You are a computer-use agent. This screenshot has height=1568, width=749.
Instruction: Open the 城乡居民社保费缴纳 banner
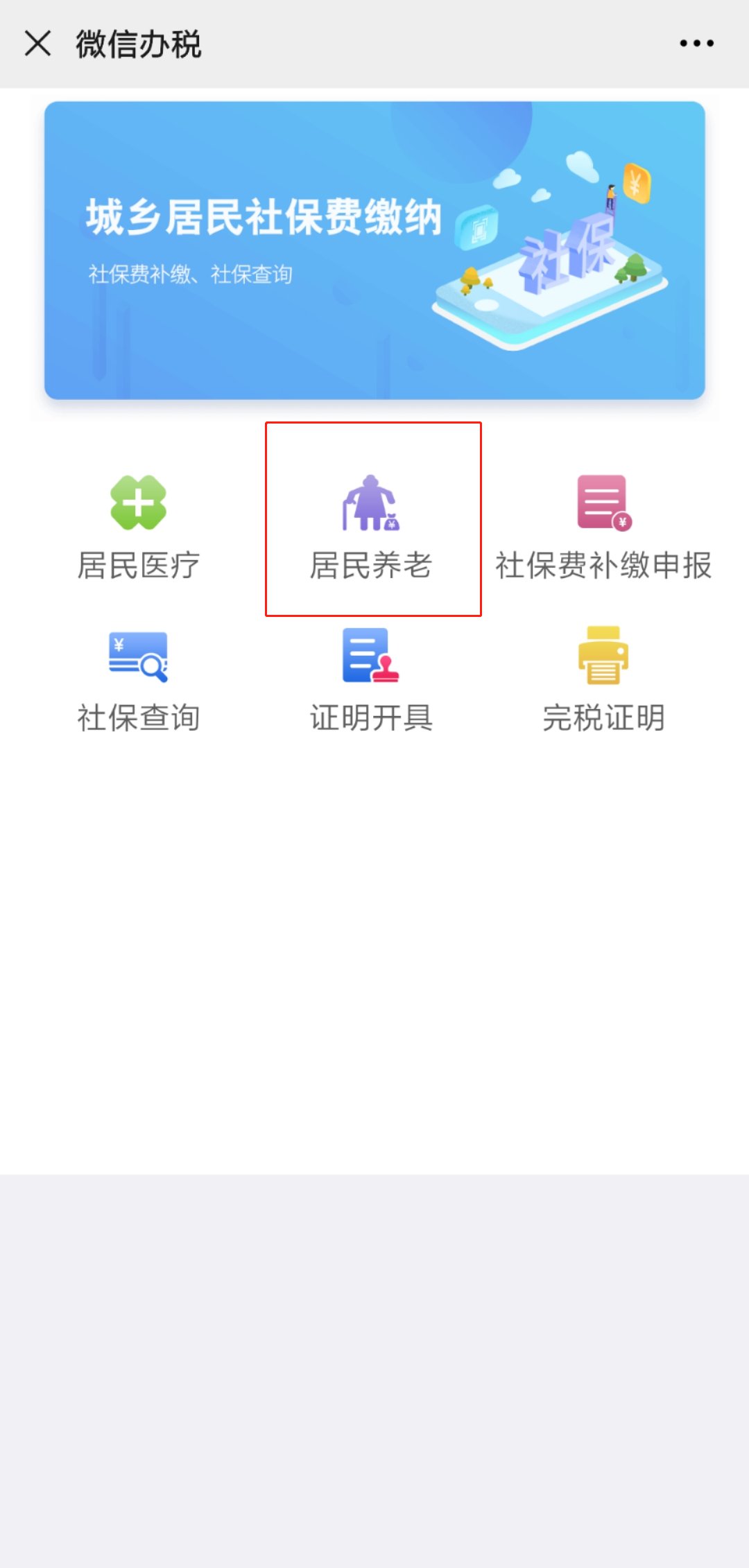coord(374,250)
